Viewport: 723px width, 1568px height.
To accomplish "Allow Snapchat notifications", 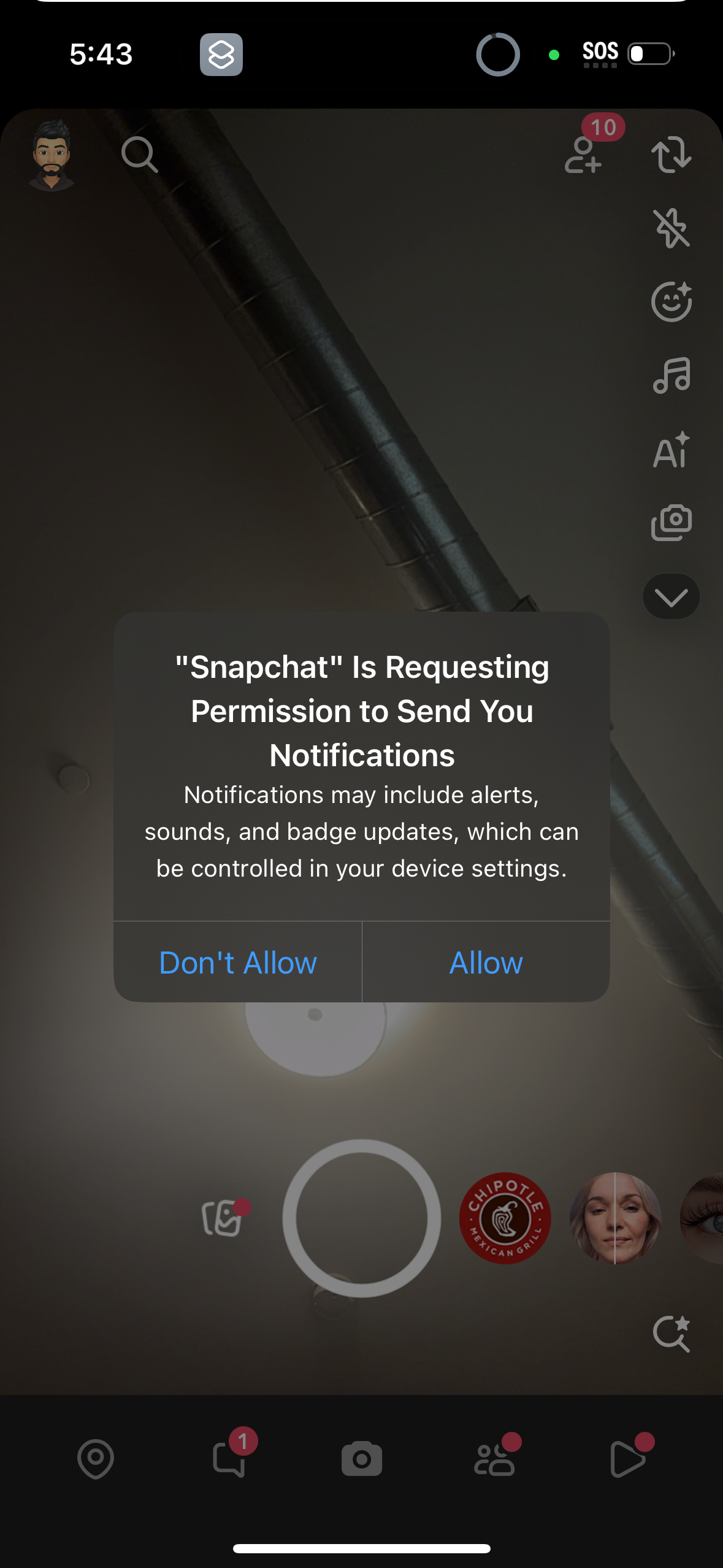I will pyautogui.click(x=485, y=963).
